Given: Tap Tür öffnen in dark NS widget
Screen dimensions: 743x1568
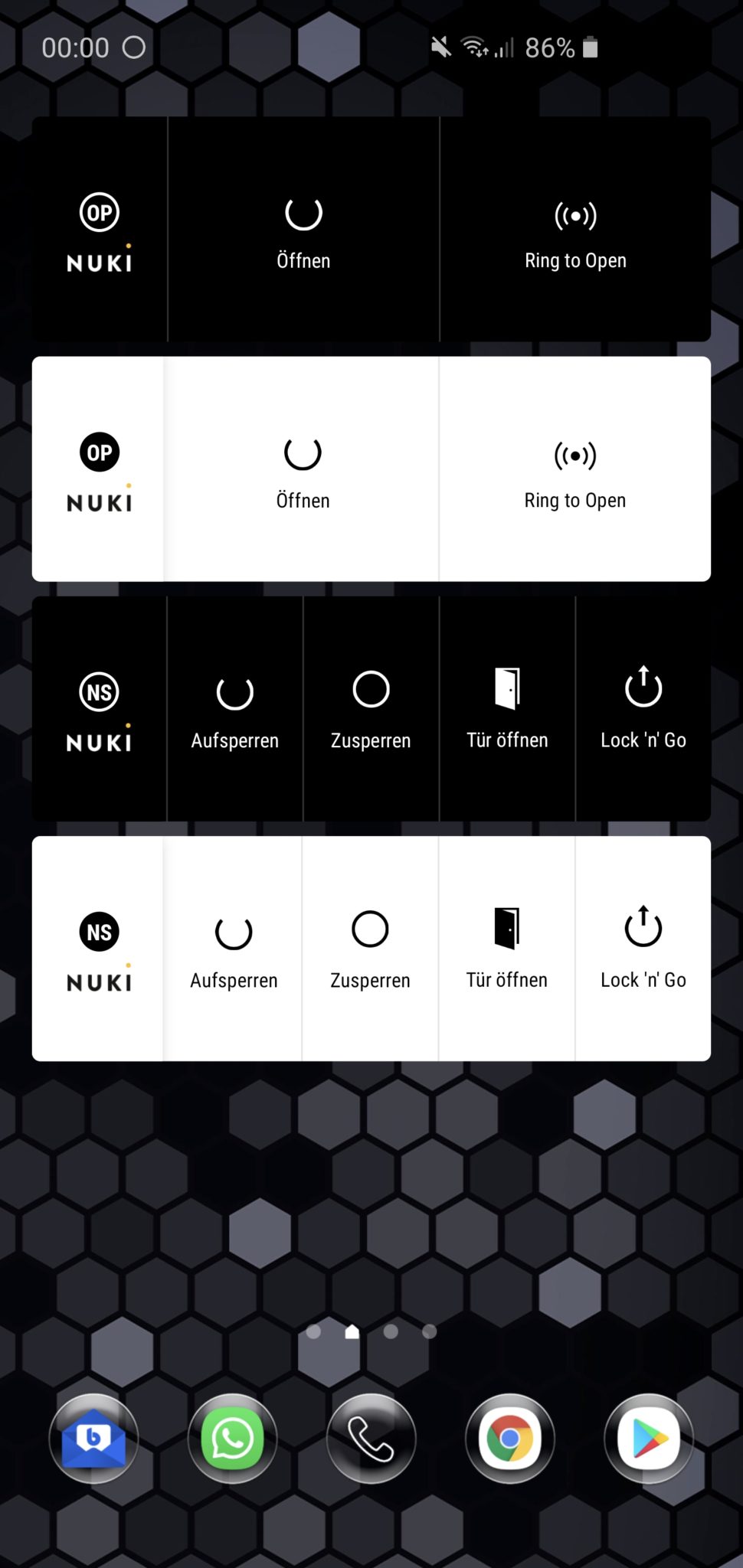Looking at the screenshot, I should 507,709.
